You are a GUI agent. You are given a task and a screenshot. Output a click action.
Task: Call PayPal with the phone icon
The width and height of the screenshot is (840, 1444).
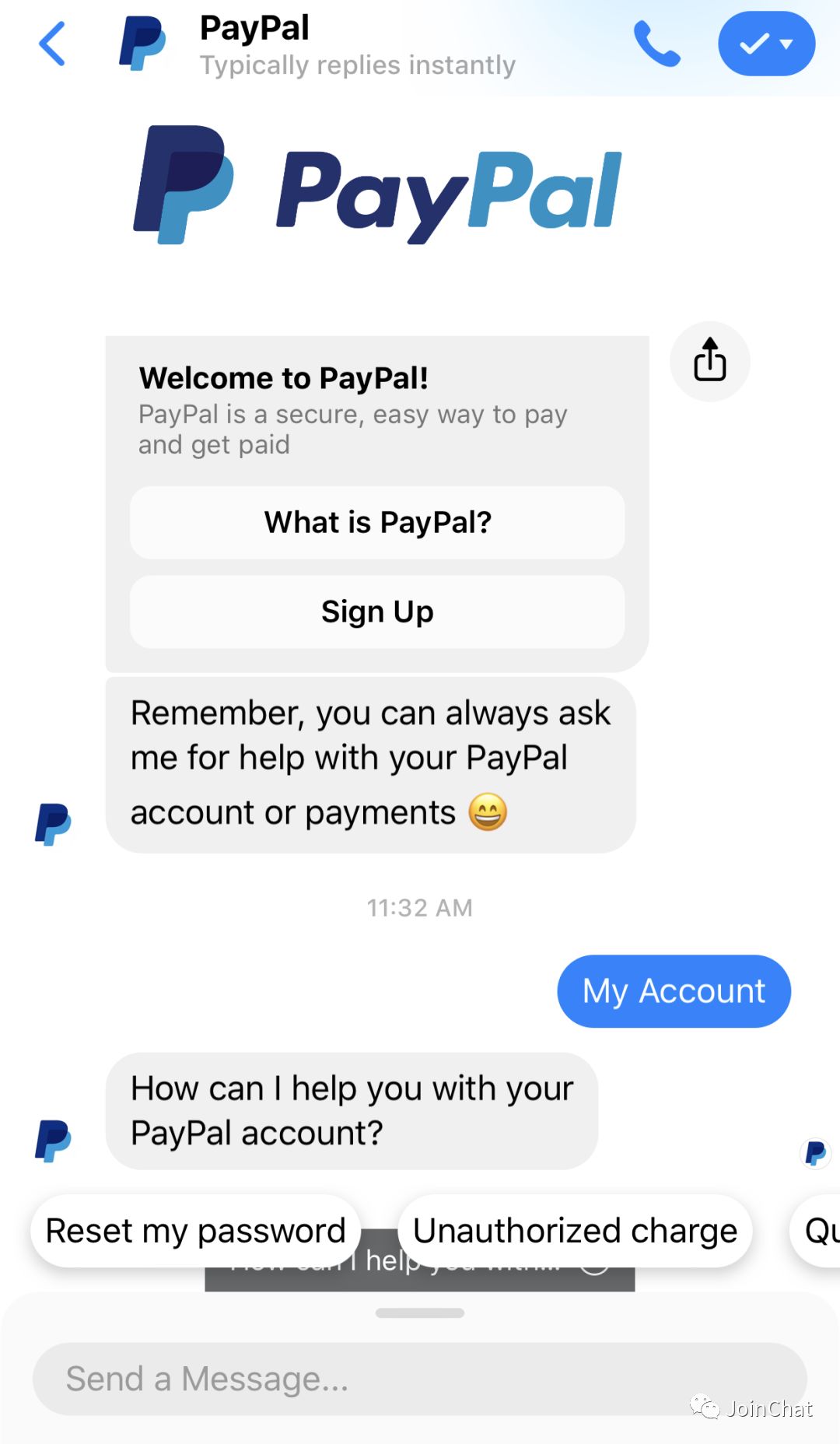coord(656,44)
